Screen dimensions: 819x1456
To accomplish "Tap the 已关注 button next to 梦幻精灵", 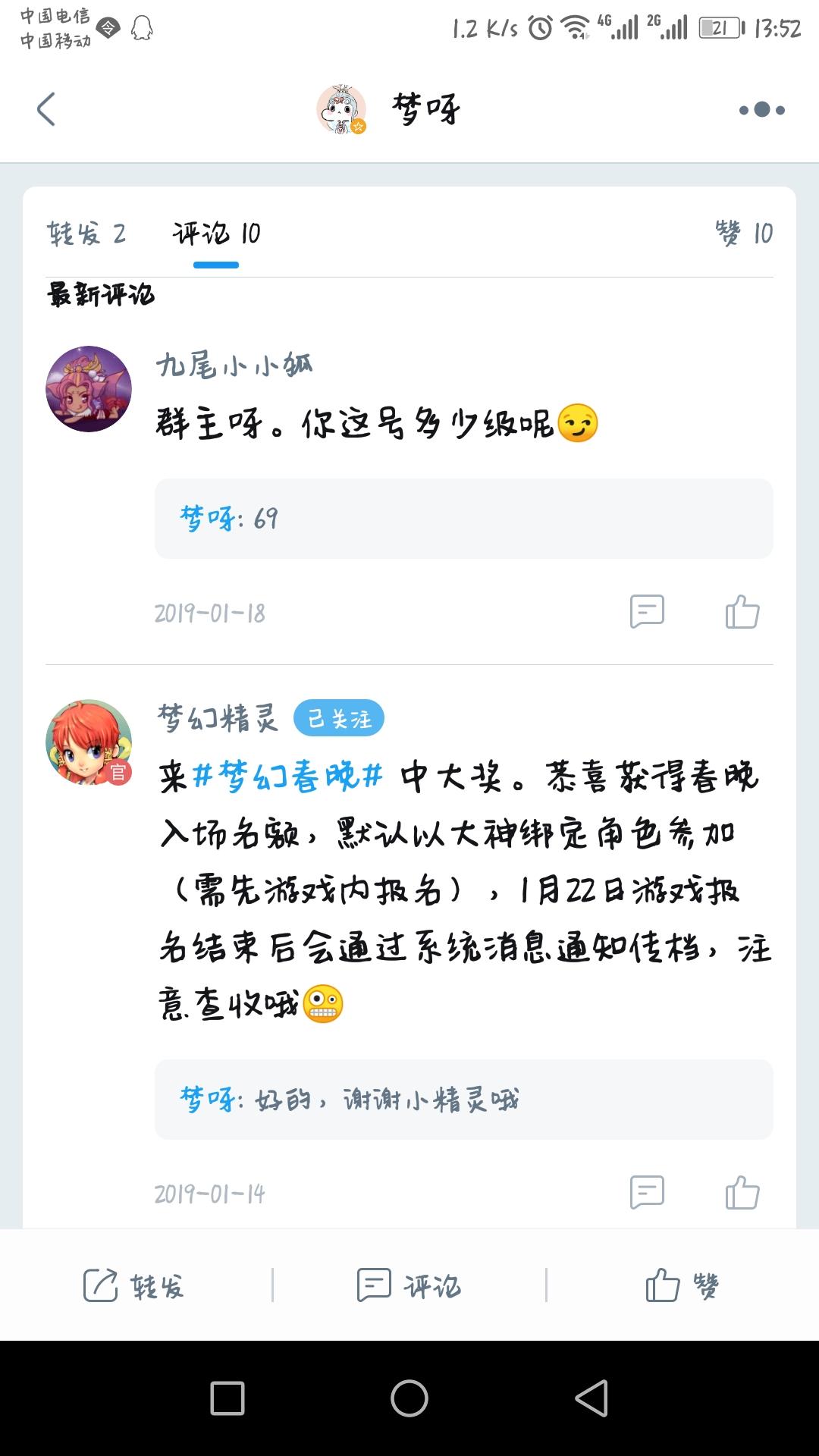I will (x=338, y=718).
